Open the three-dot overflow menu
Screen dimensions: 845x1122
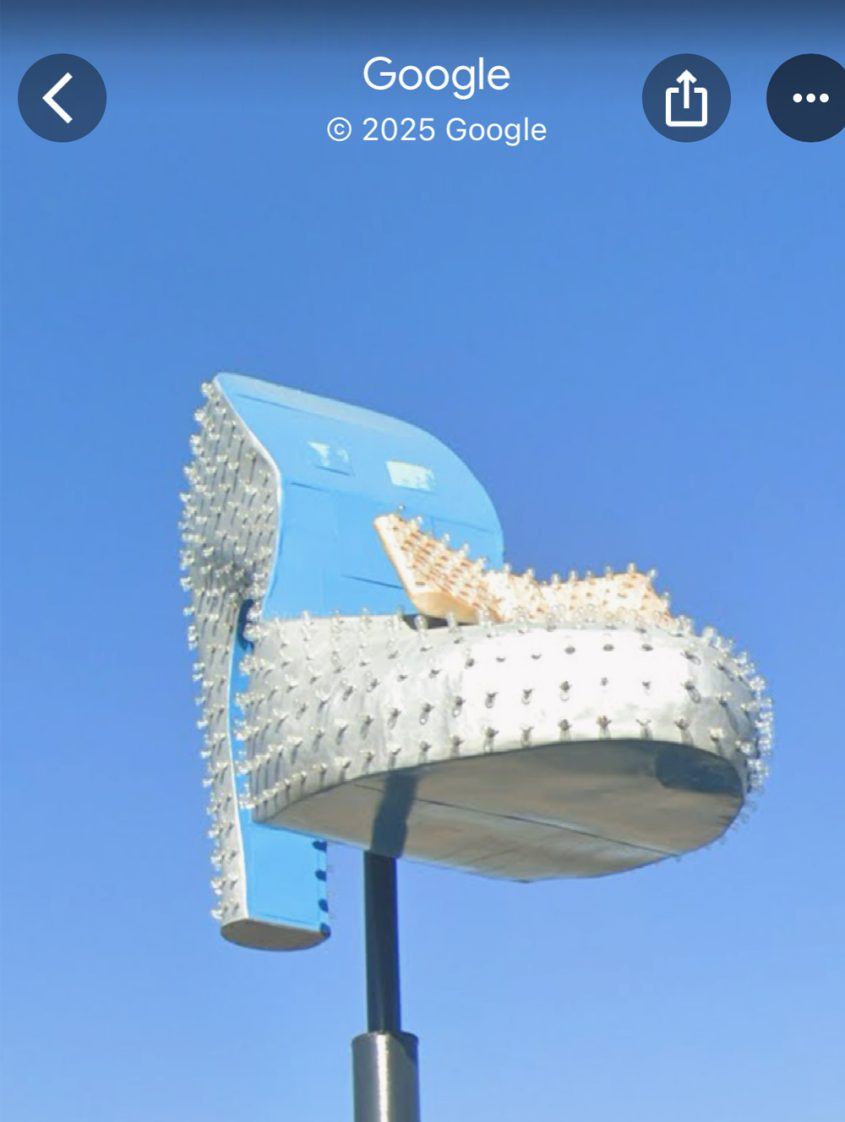[809, 98]
